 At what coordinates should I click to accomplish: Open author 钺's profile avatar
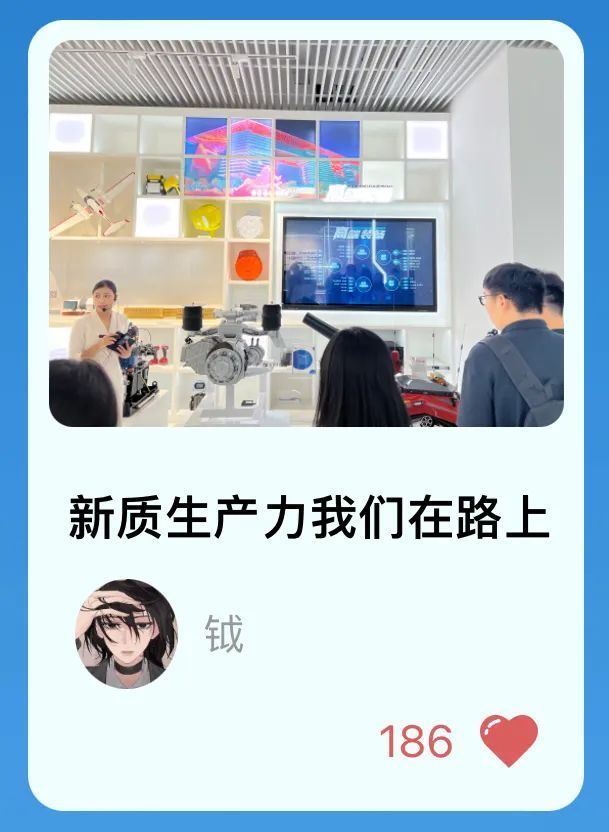(x=126, y=634)
